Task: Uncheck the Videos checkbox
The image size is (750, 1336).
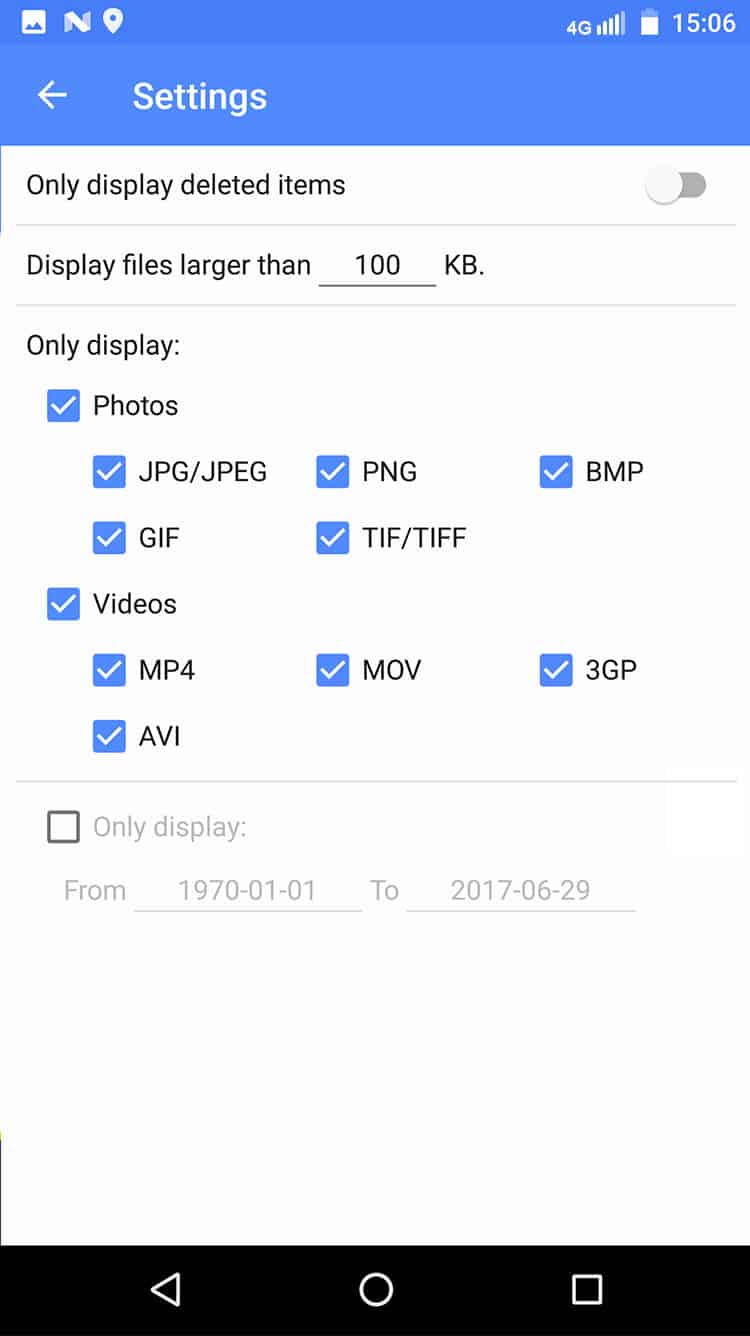Action: point(64,604)
